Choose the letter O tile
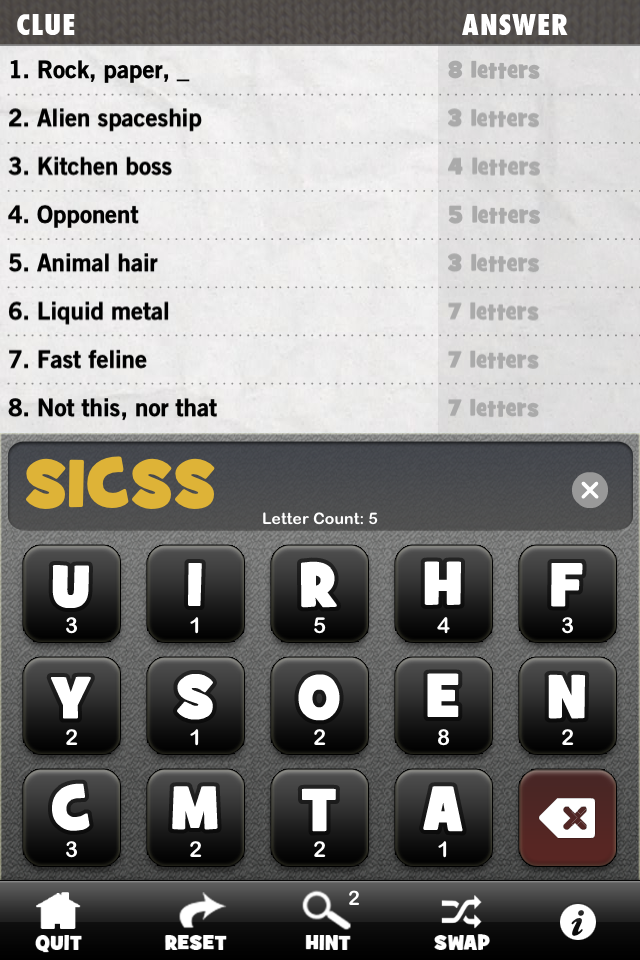This screenshot has height=960, width=640. coord(319,706)
